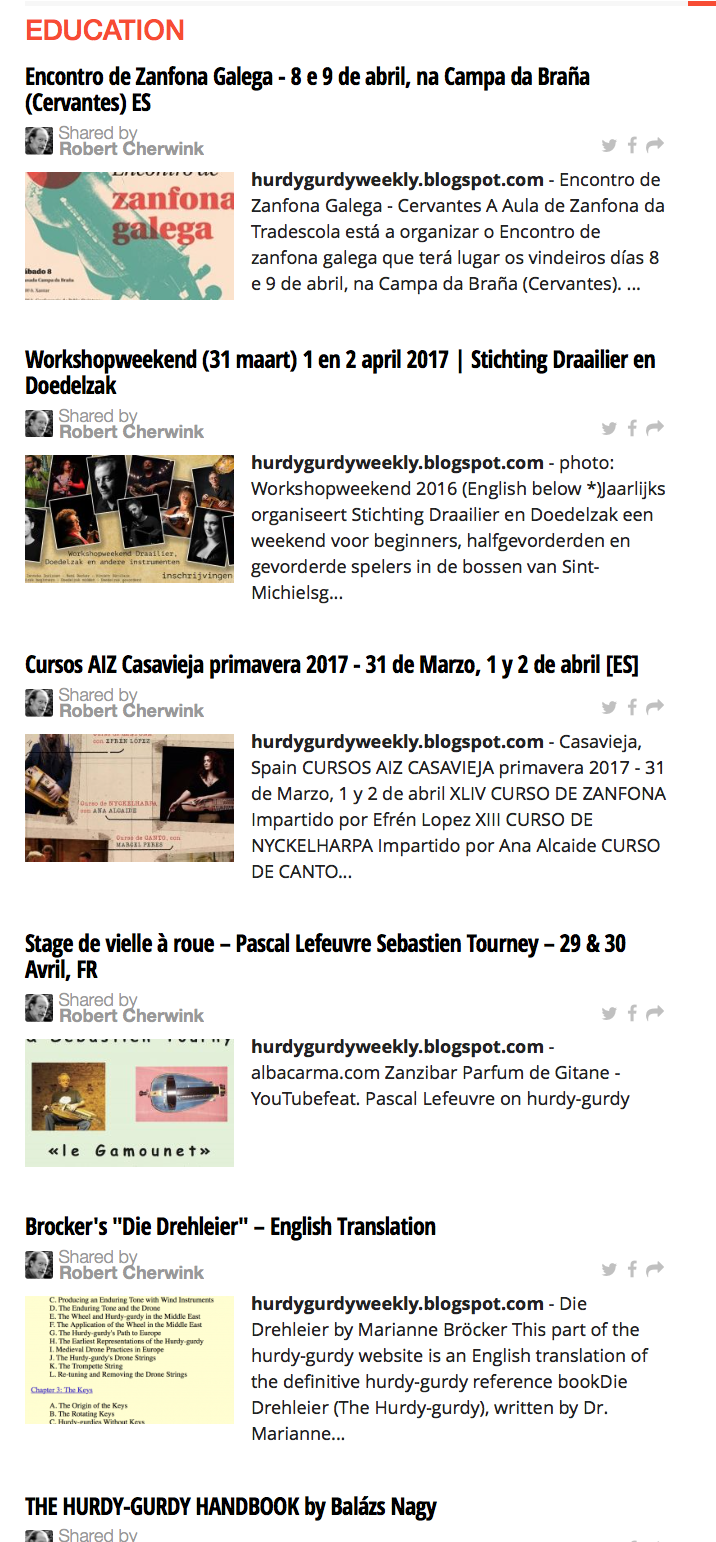
Task: Open Brocker's Die Drehleier English Translation headline
Action: pos(230,1227)
